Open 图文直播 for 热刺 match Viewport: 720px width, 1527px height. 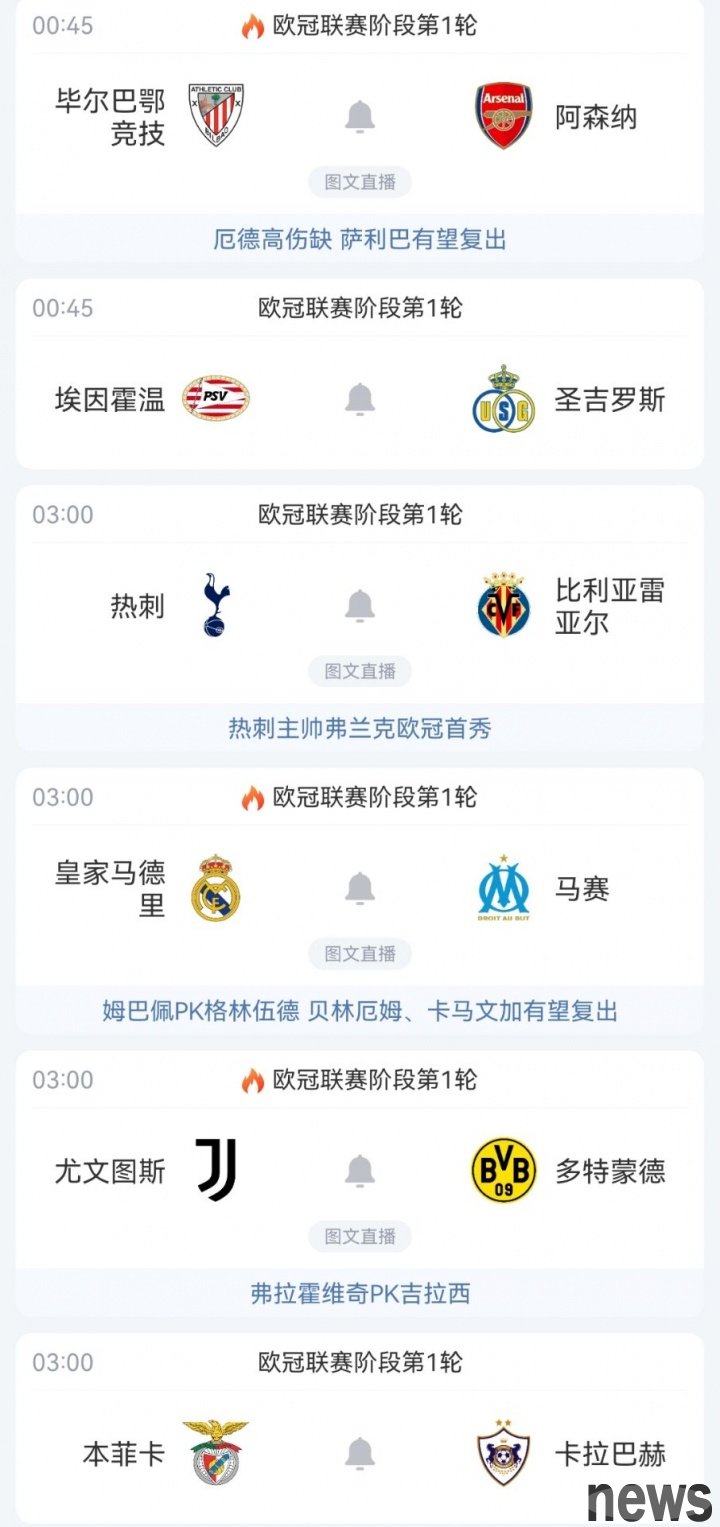[x=360, y=671]
